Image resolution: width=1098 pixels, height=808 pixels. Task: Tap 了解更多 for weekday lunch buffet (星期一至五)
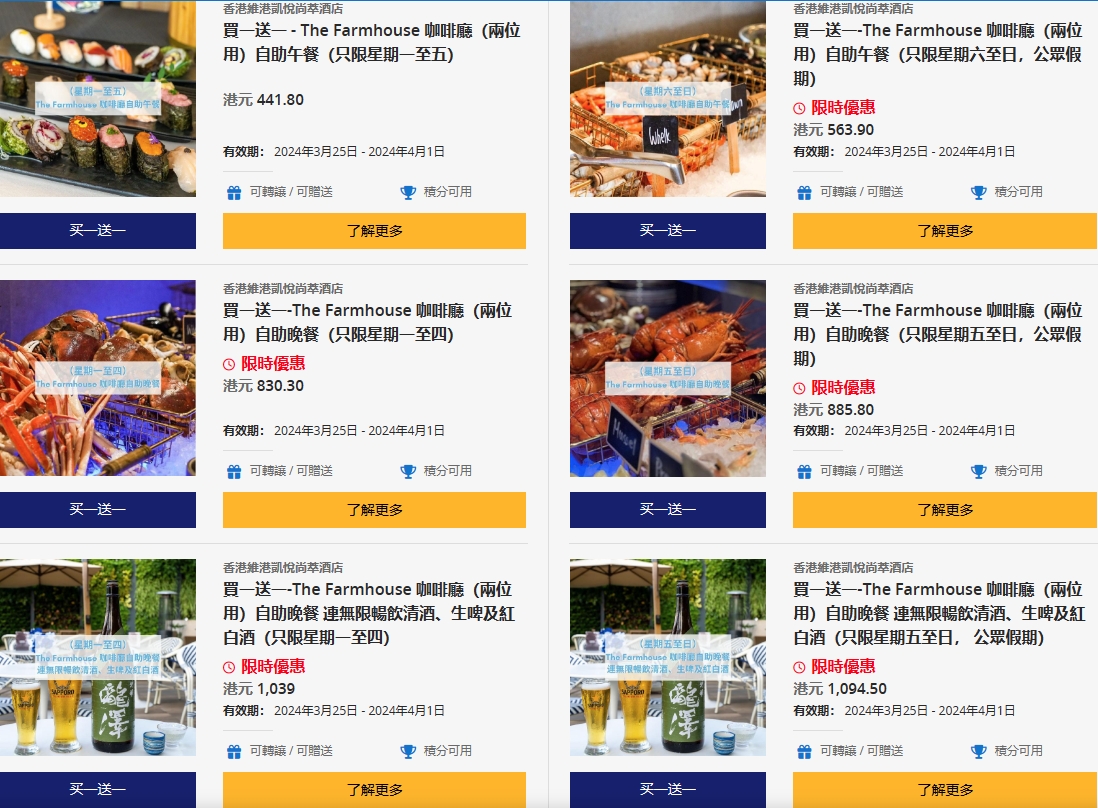[374, 231]
